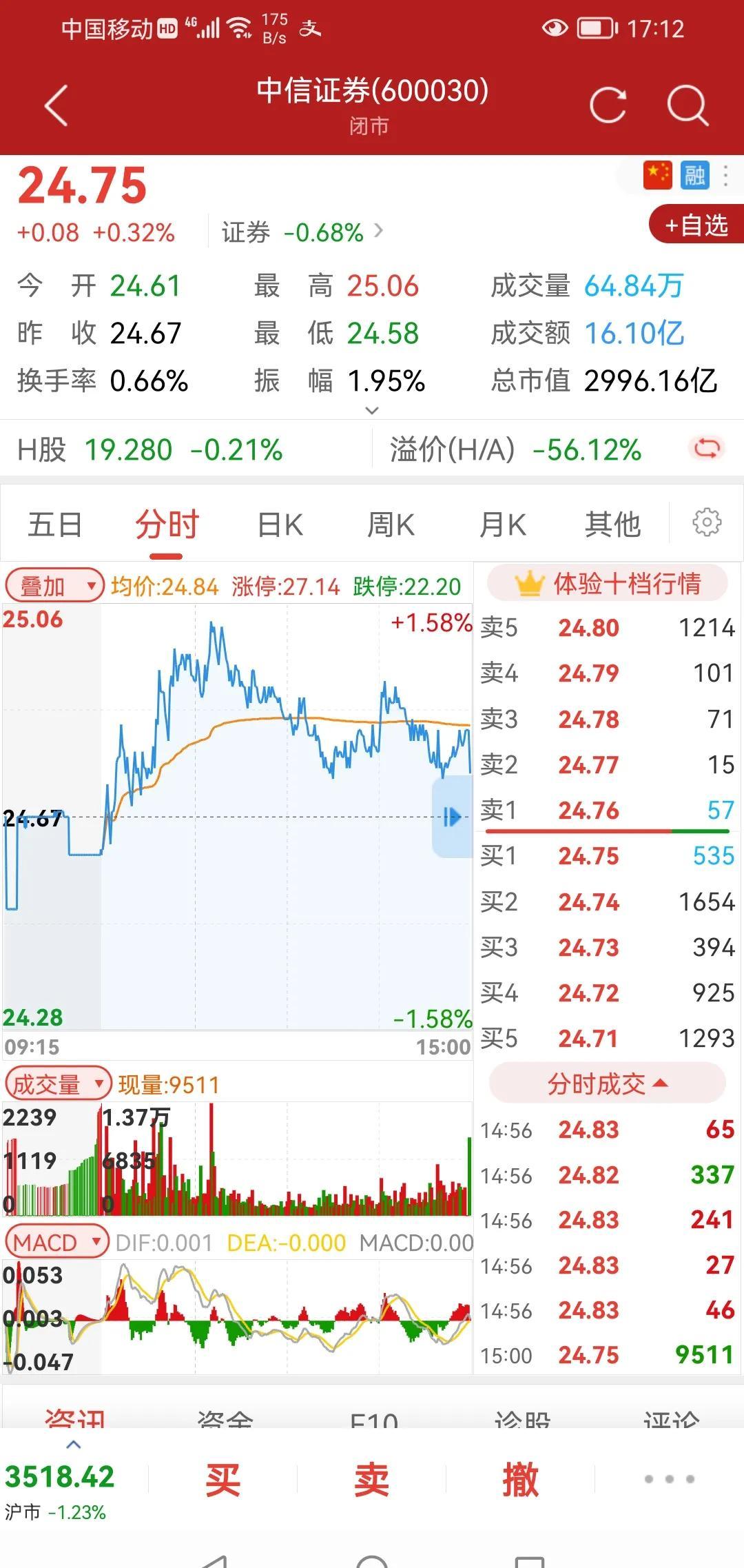Image resolution: width=744 pixels, height=1568 pixels.
Task: Open the search magnifier icon
Action: 688,105
